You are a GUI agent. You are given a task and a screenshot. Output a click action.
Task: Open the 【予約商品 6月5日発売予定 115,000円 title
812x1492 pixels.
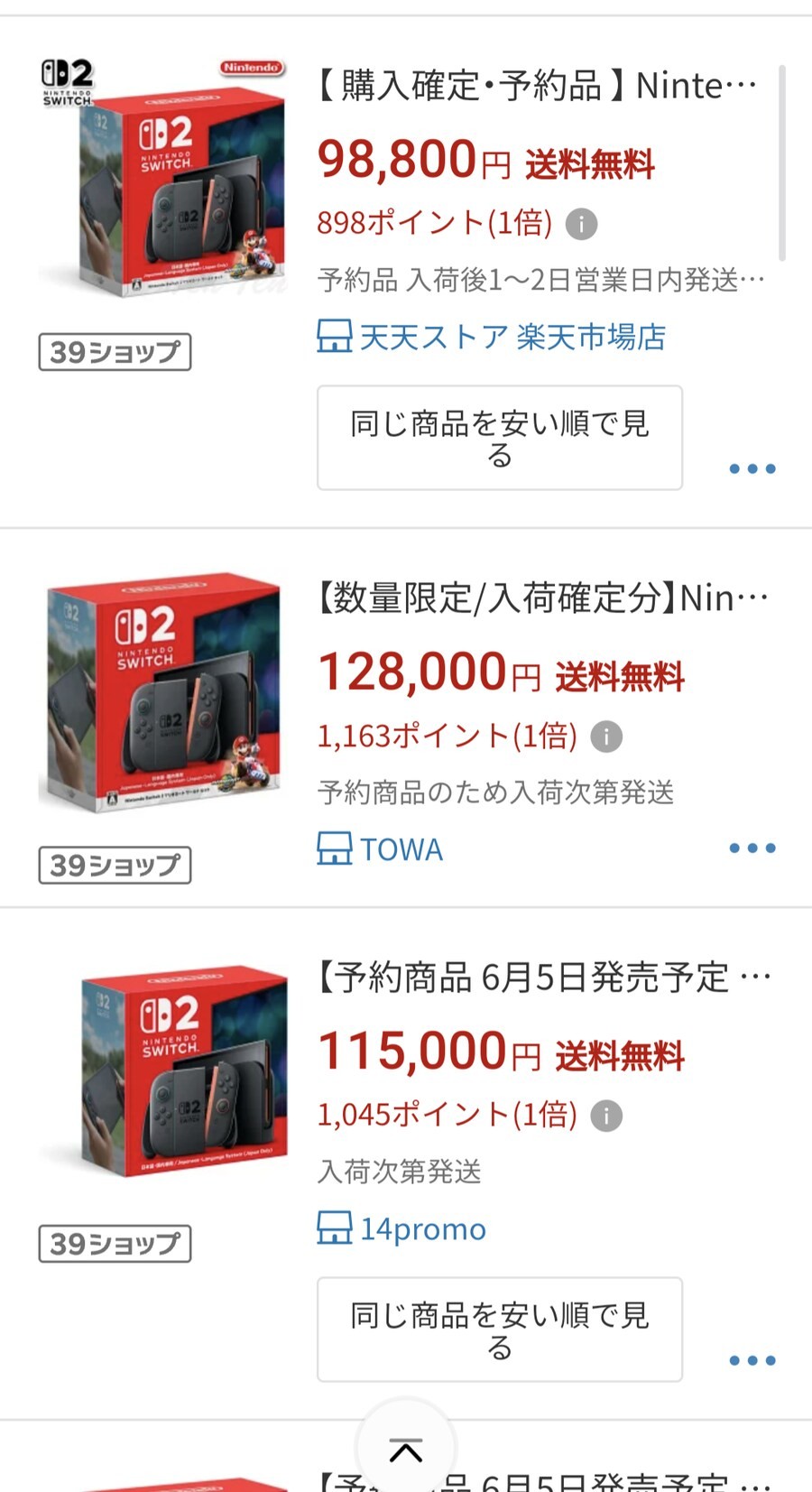(541, 978)
